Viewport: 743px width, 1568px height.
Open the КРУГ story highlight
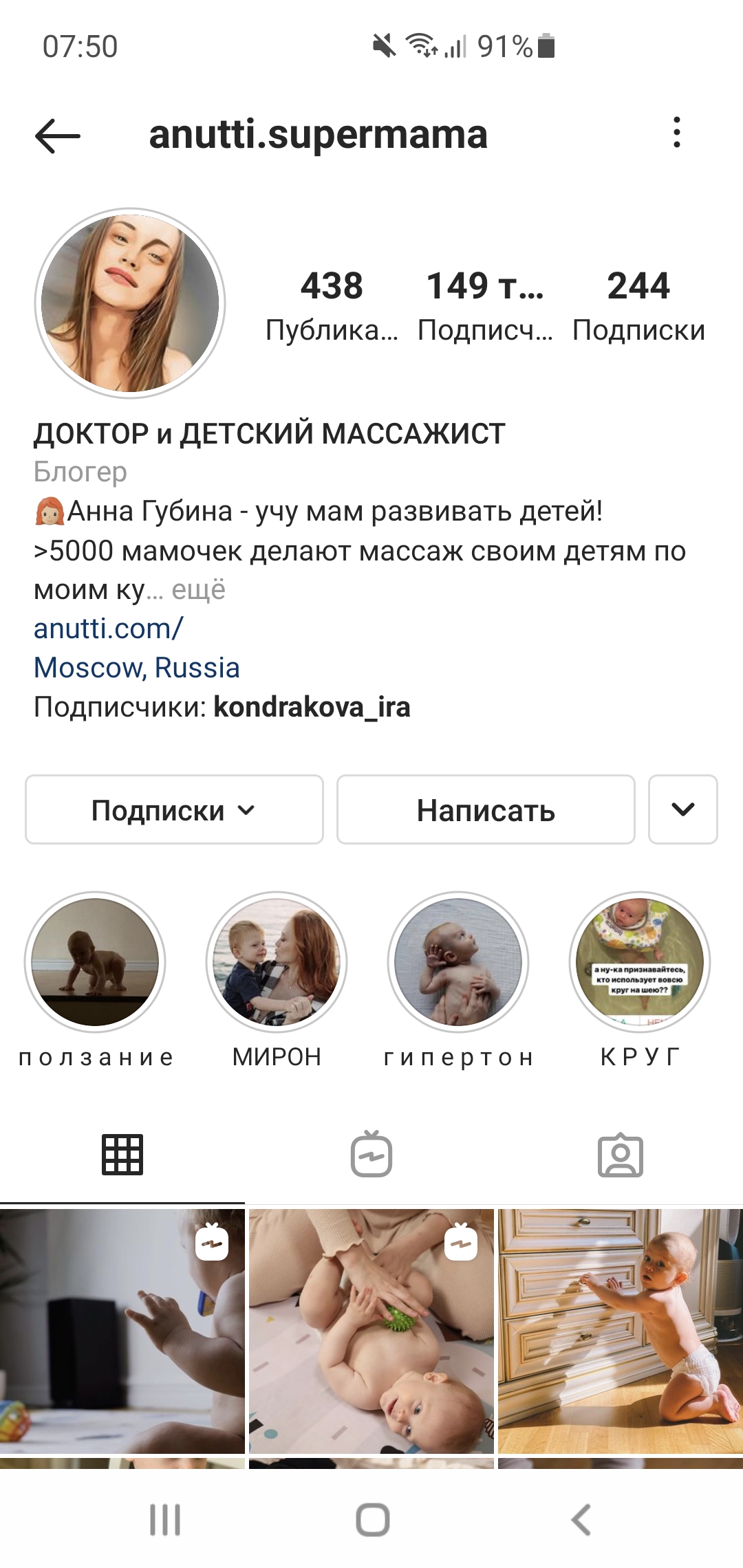pyautogui.click(x=640, y=962)
